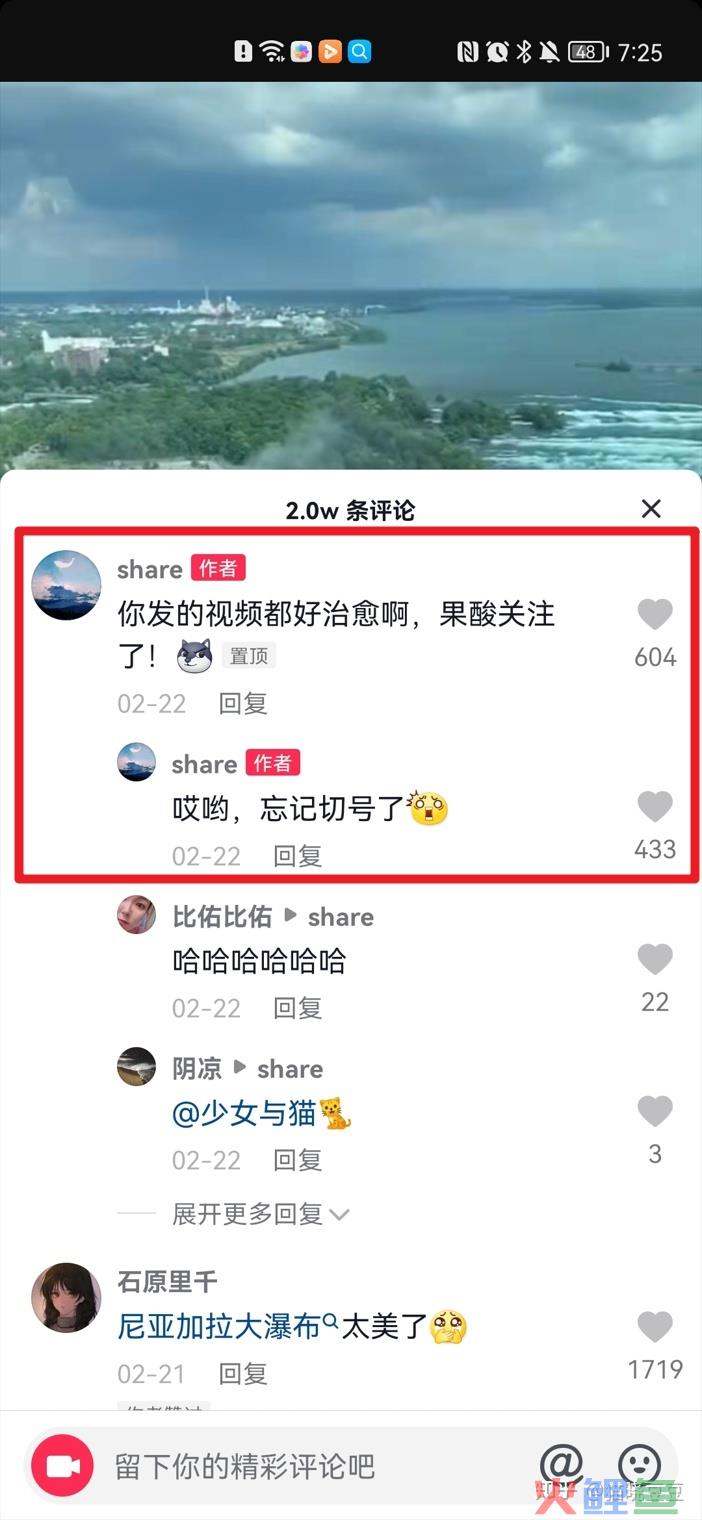Reply to 比佑比佑's comment

[297, 1008]
